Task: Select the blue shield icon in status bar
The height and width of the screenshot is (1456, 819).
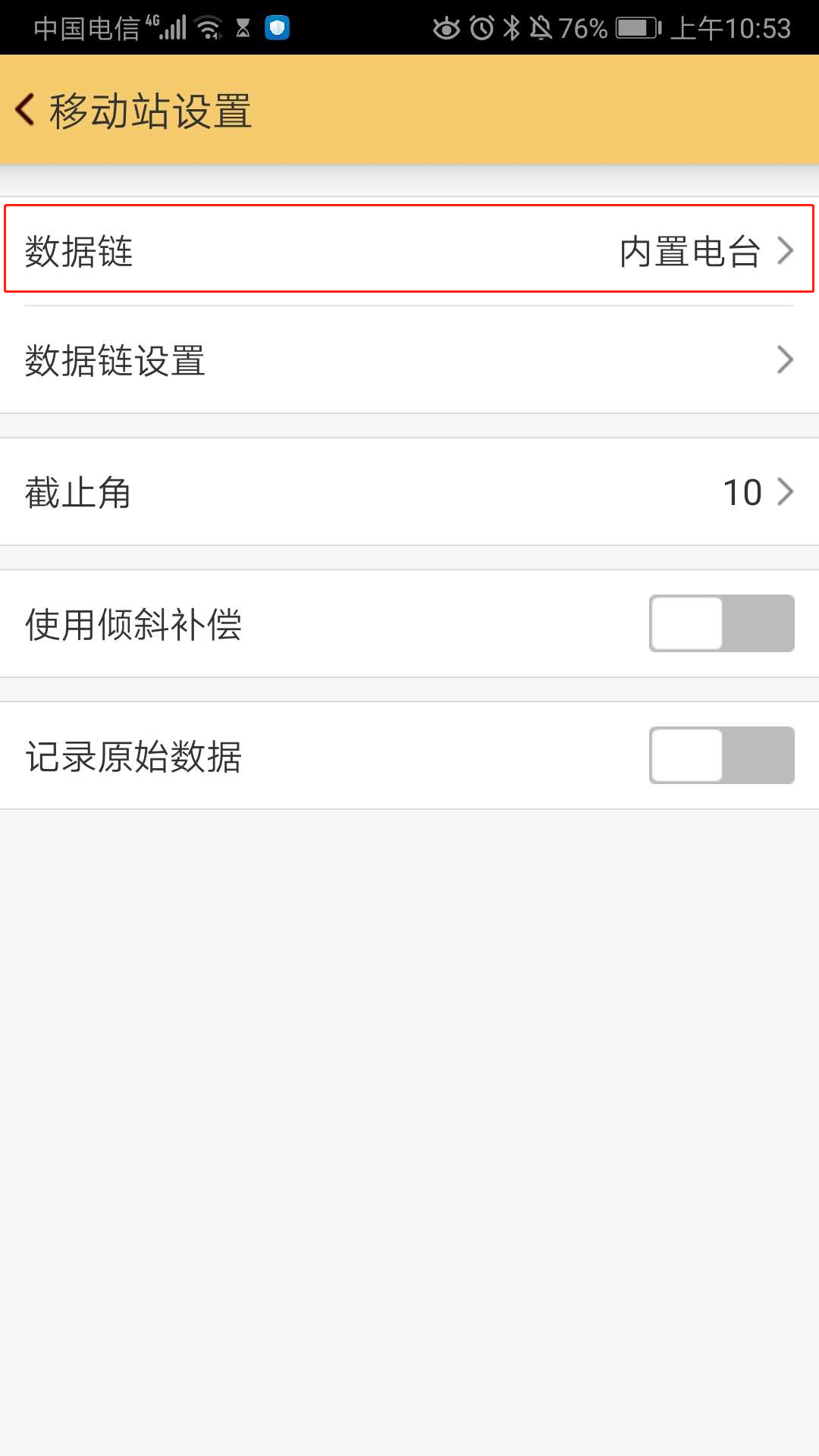Action: point(278,27)
